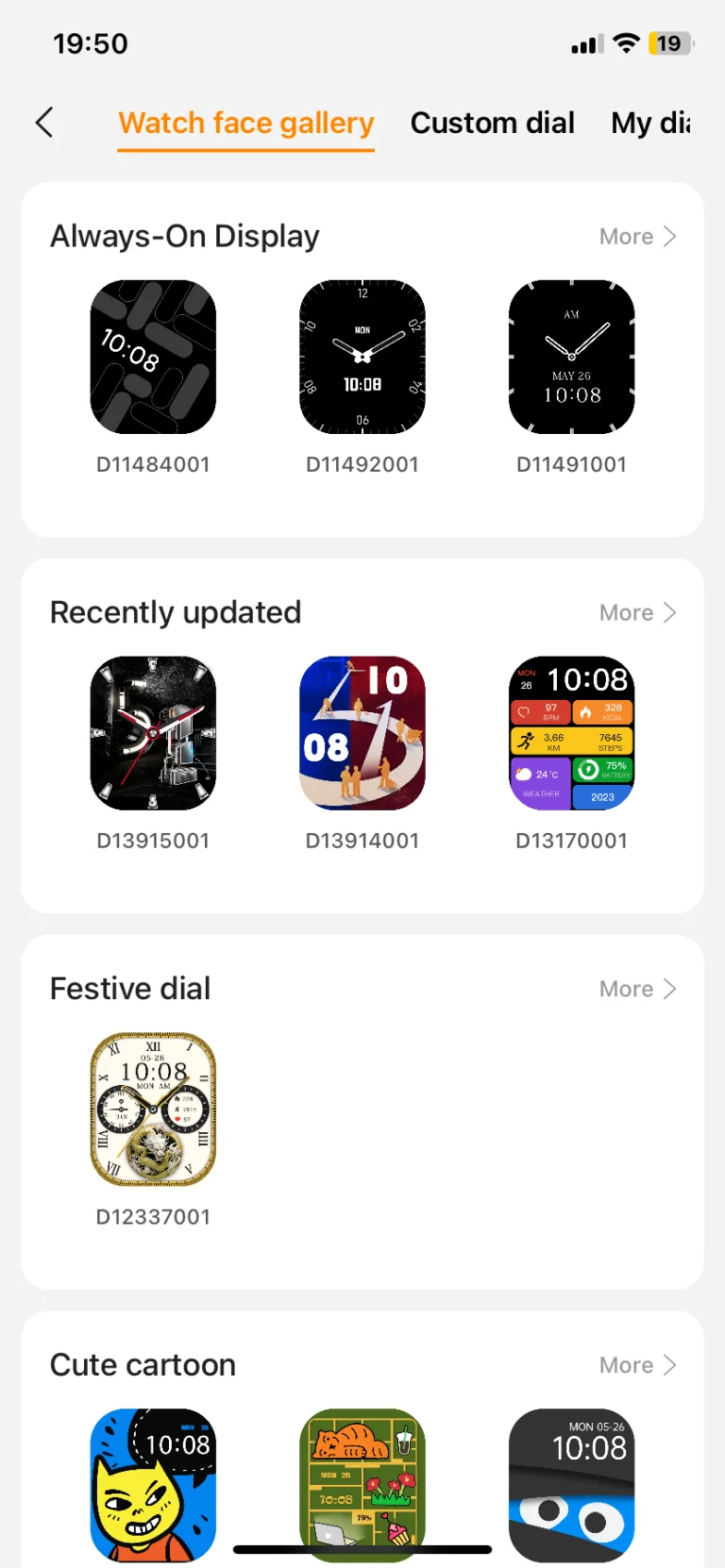Expand more Cute cartoon watch faces
The width and height of the screenshot is (725, 1568).
click(638, 1366)
